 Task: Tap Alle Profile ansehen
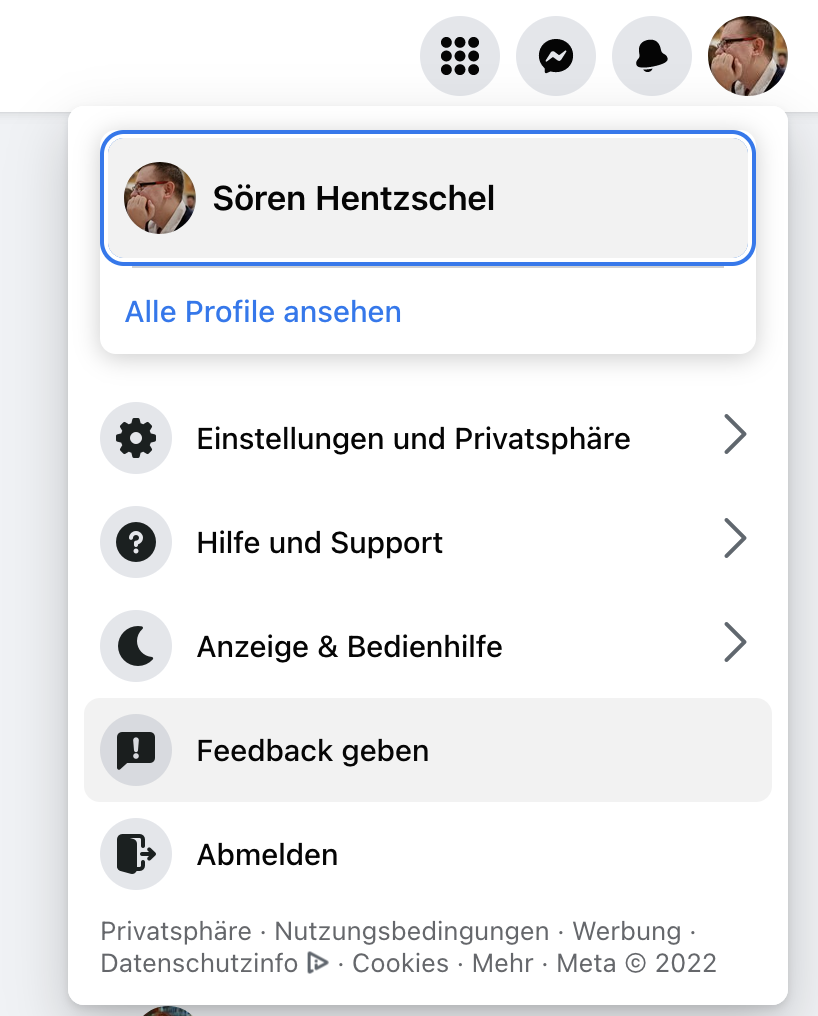tap(263, 312)
